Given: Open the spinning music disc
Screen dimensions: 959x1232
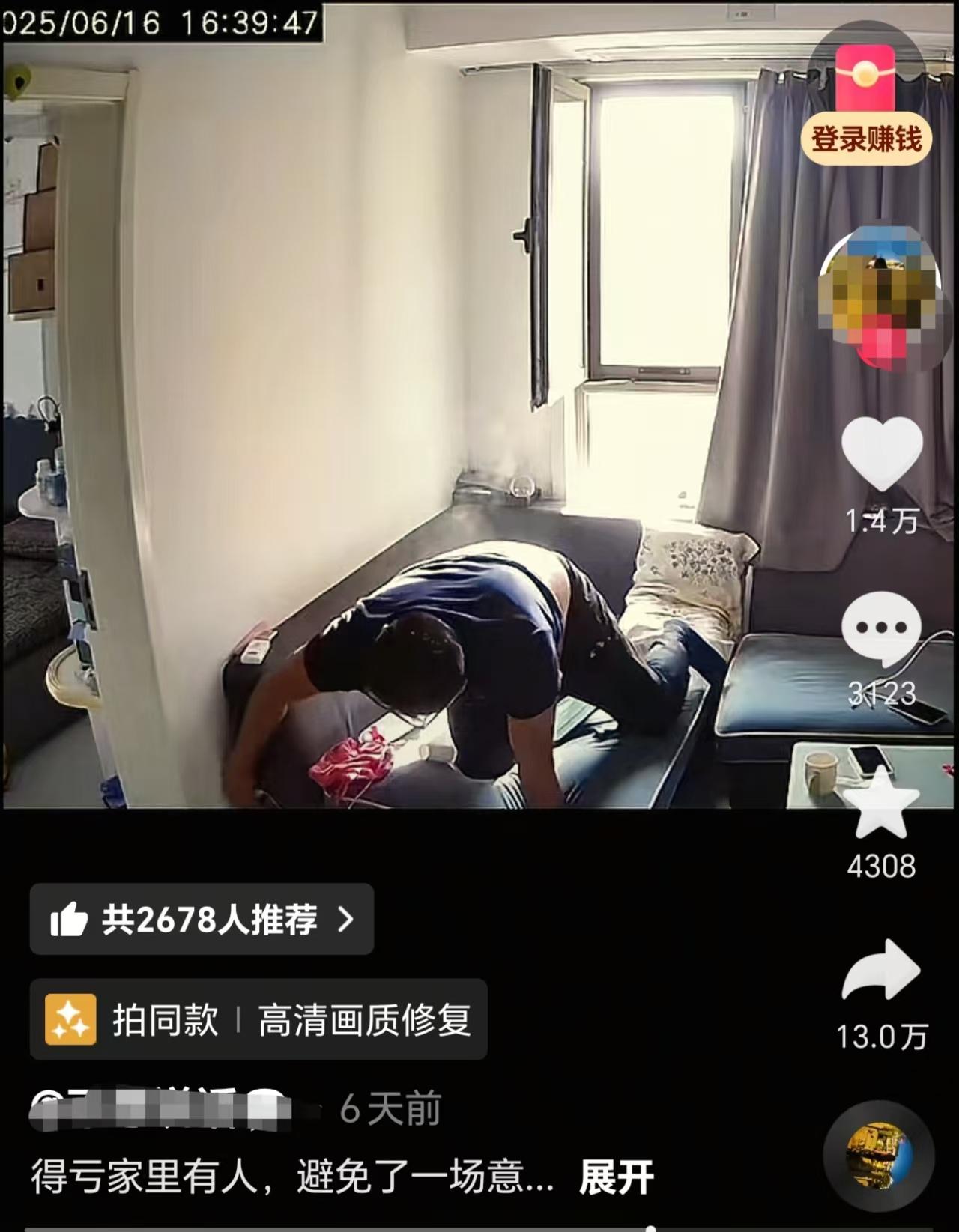Looking at the screenshot, I should tap(879, 1156).
